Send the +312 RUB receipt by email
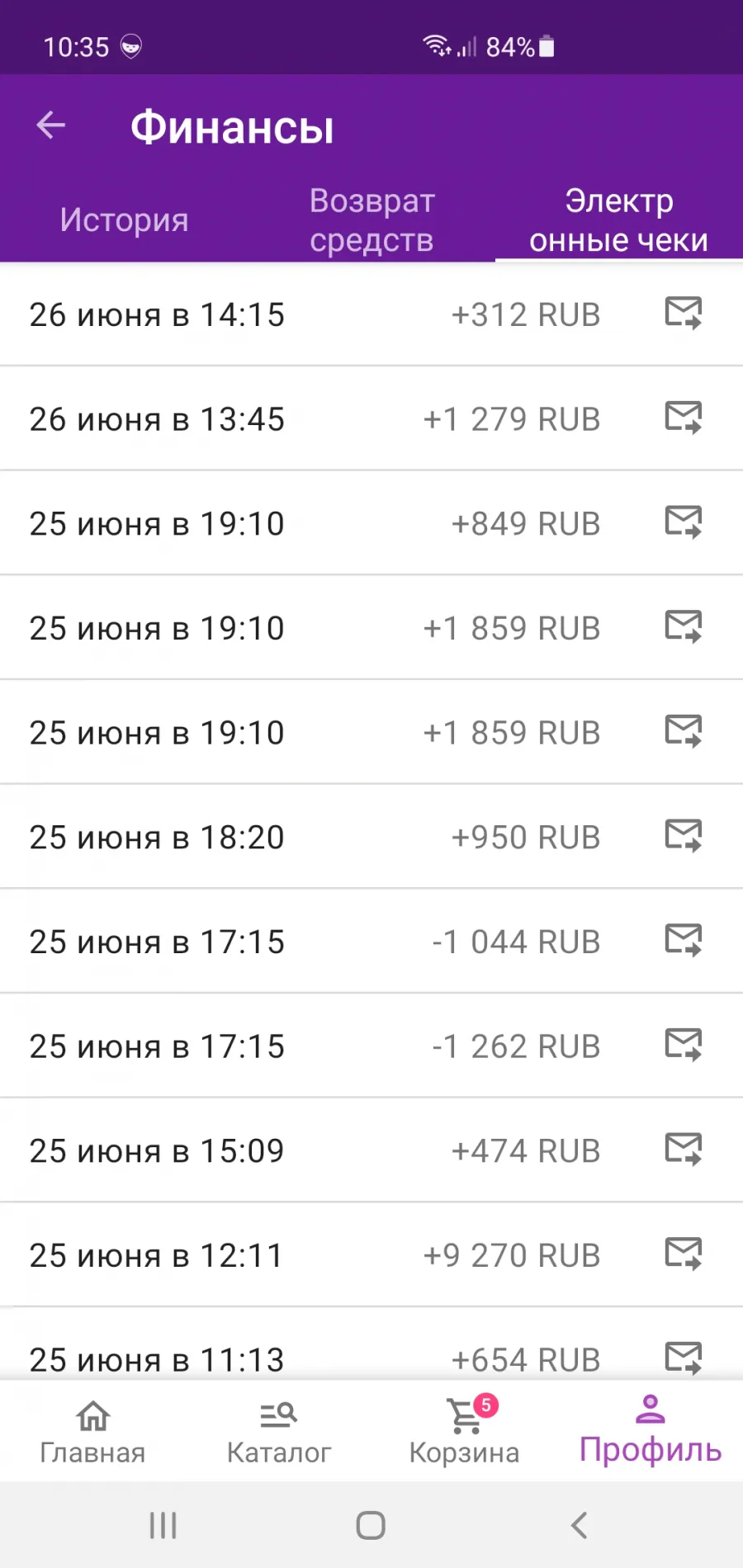 [684, 314]
